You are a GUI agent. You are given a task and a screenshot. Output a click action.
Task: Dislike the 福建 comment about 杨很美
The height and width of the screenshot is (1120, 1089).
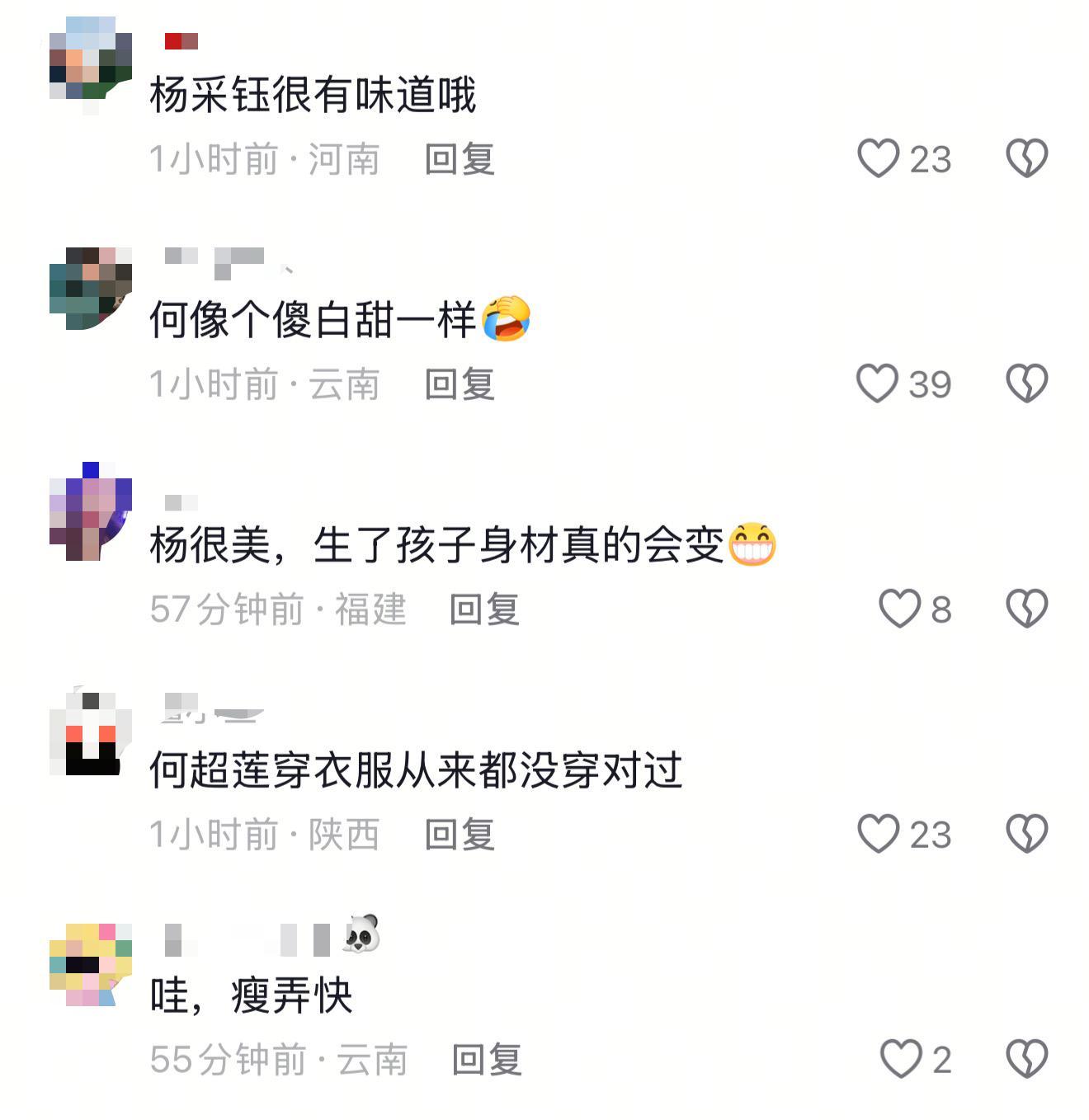[x=1026, y=609]
